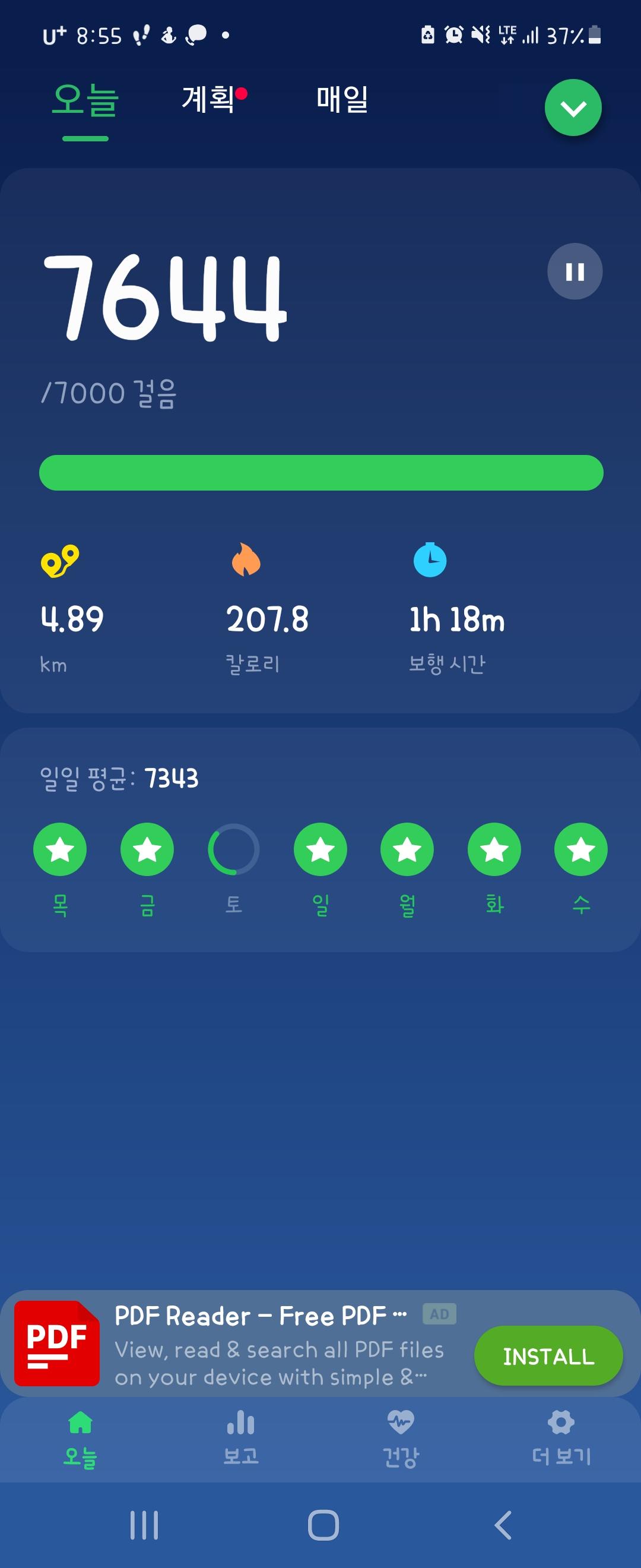This screenshot has height=1568, width=641.
Task: Open the 월 day star
Action: click(x=407, y=849)
